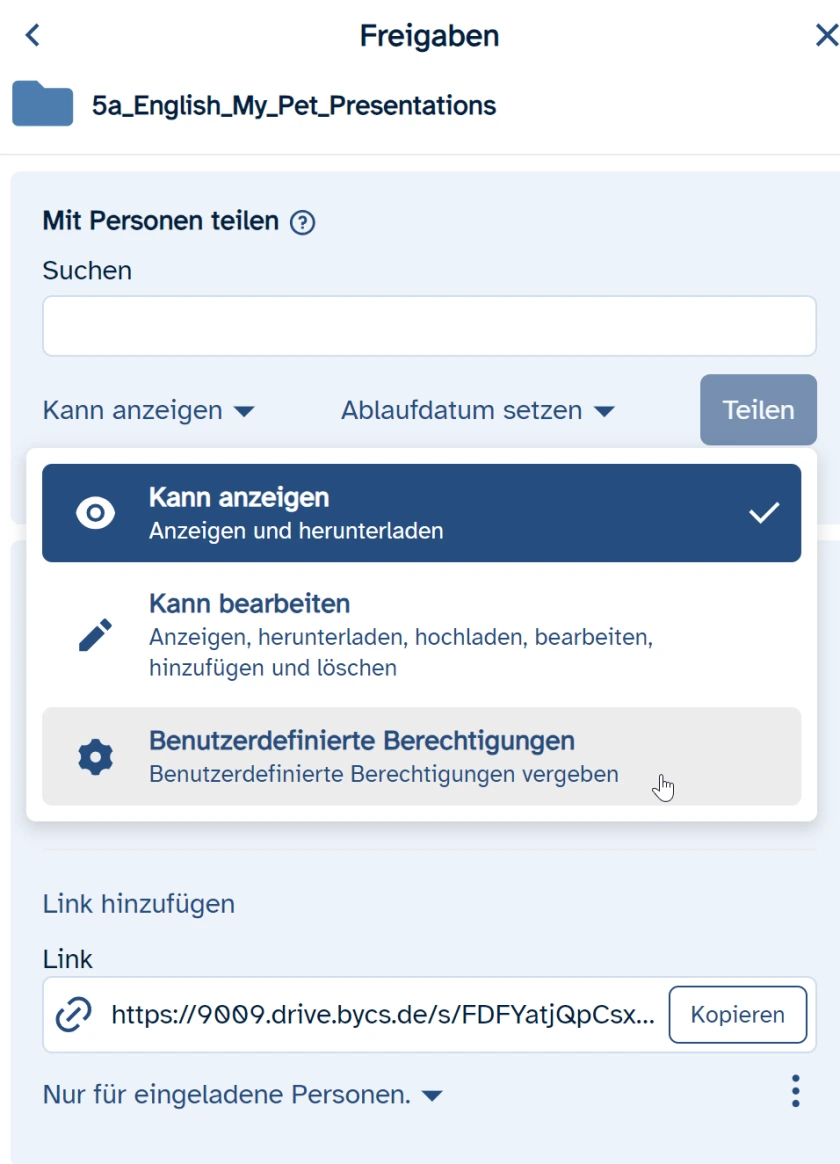Collapse the Kann anzeigen dropdown
840x1164 pixels.
click(149, 410)
